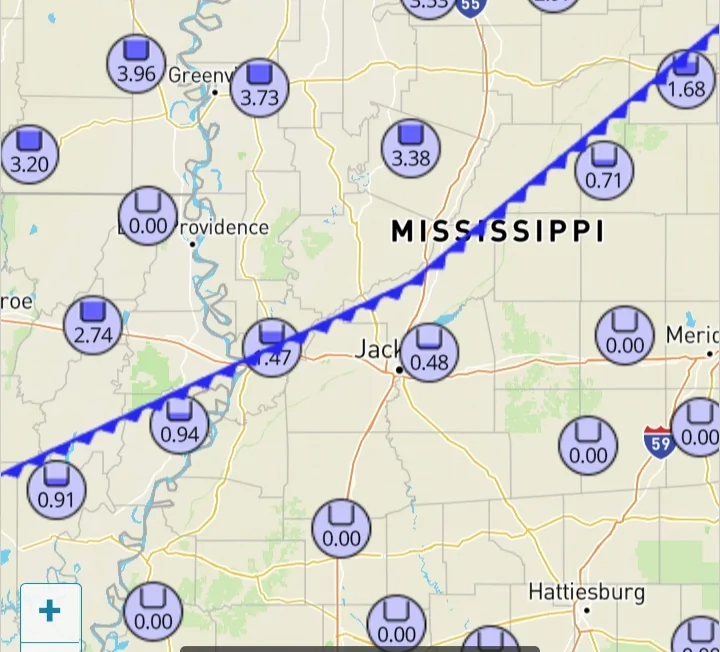The image size is (720, 652).
Task: Select the 0.91 rain gauge marker
Action: click(x=56, y=489)
